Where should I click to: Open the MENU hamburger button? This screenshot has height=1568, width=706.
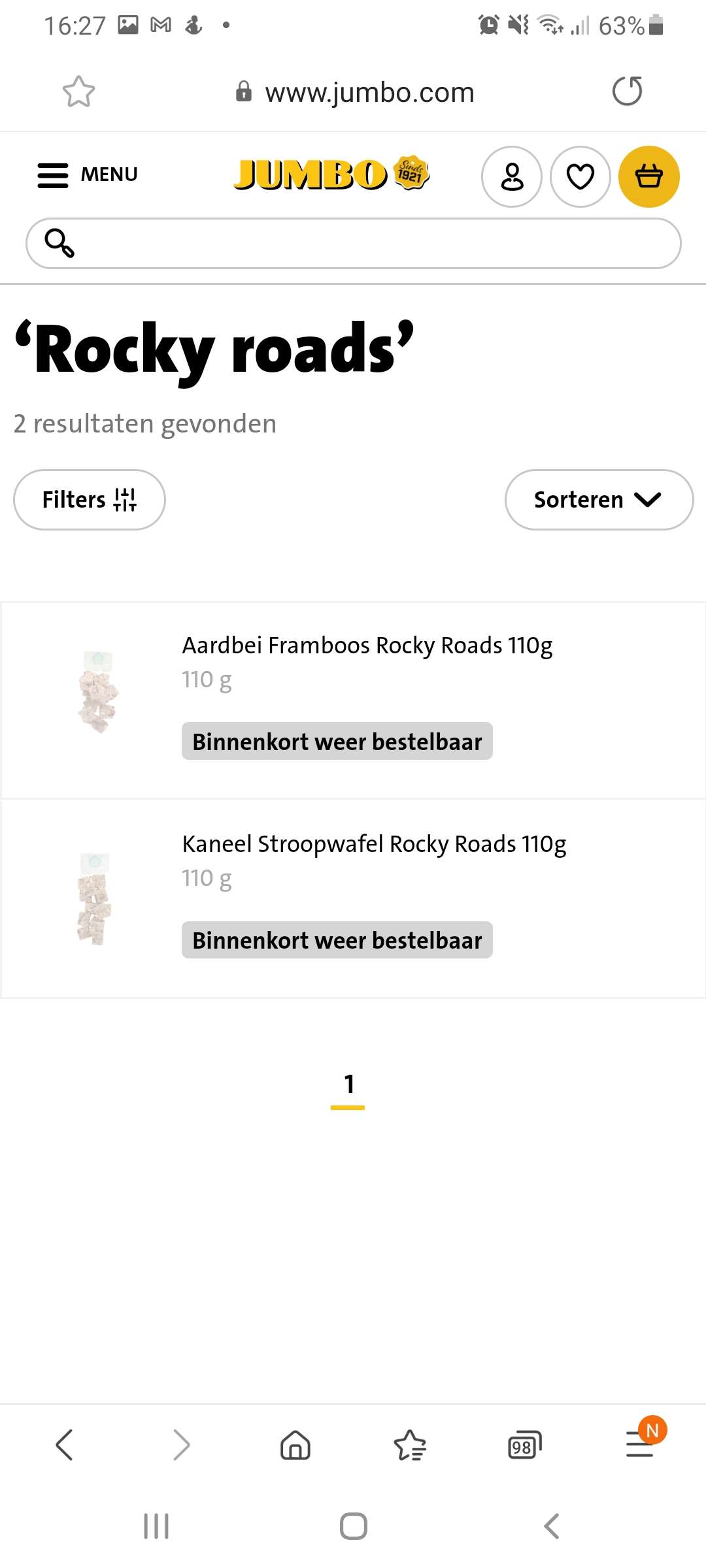(x=88, y=175)
